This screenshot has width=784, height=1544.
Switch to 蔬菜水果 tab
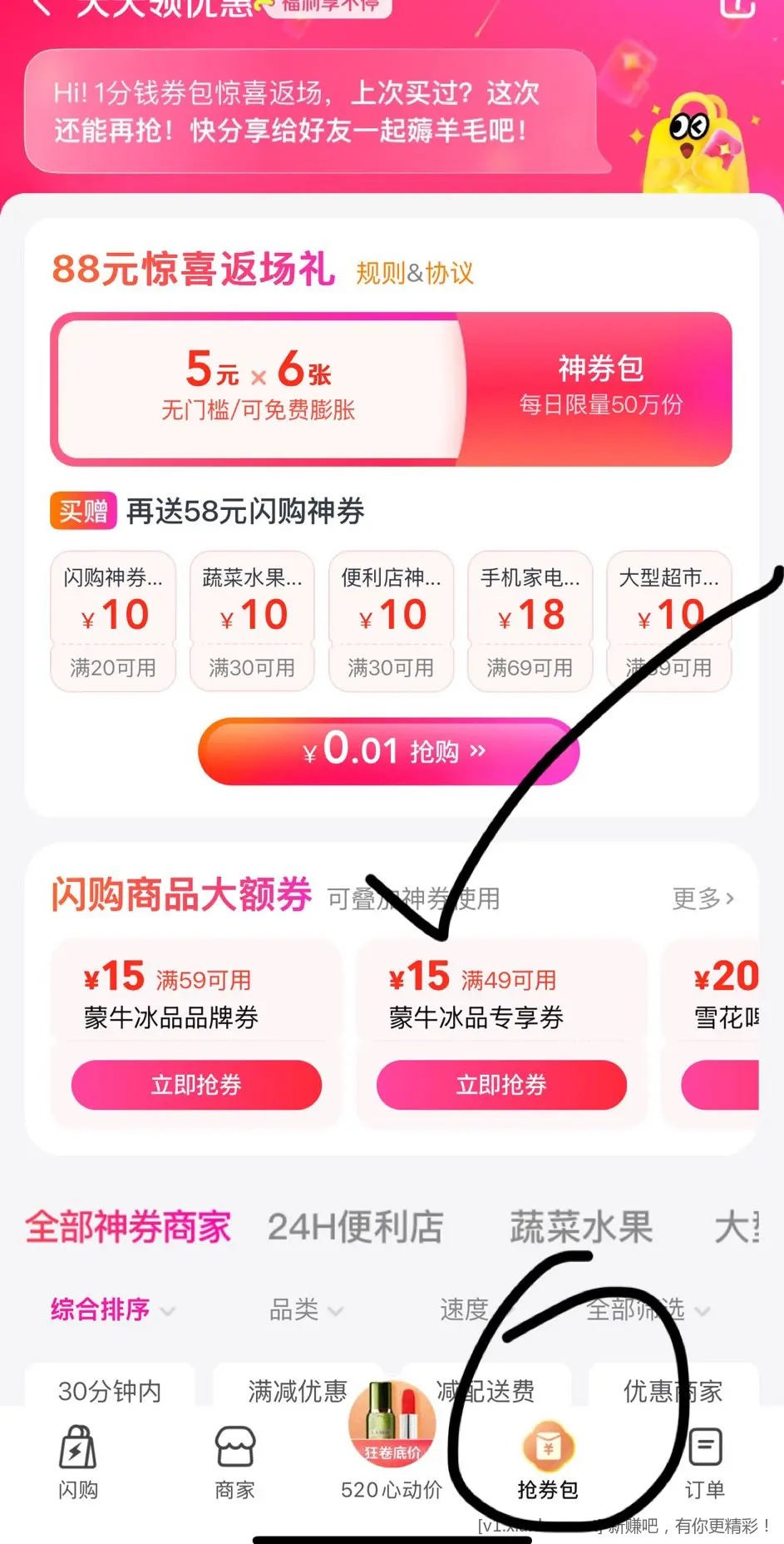click(580, 1227)
